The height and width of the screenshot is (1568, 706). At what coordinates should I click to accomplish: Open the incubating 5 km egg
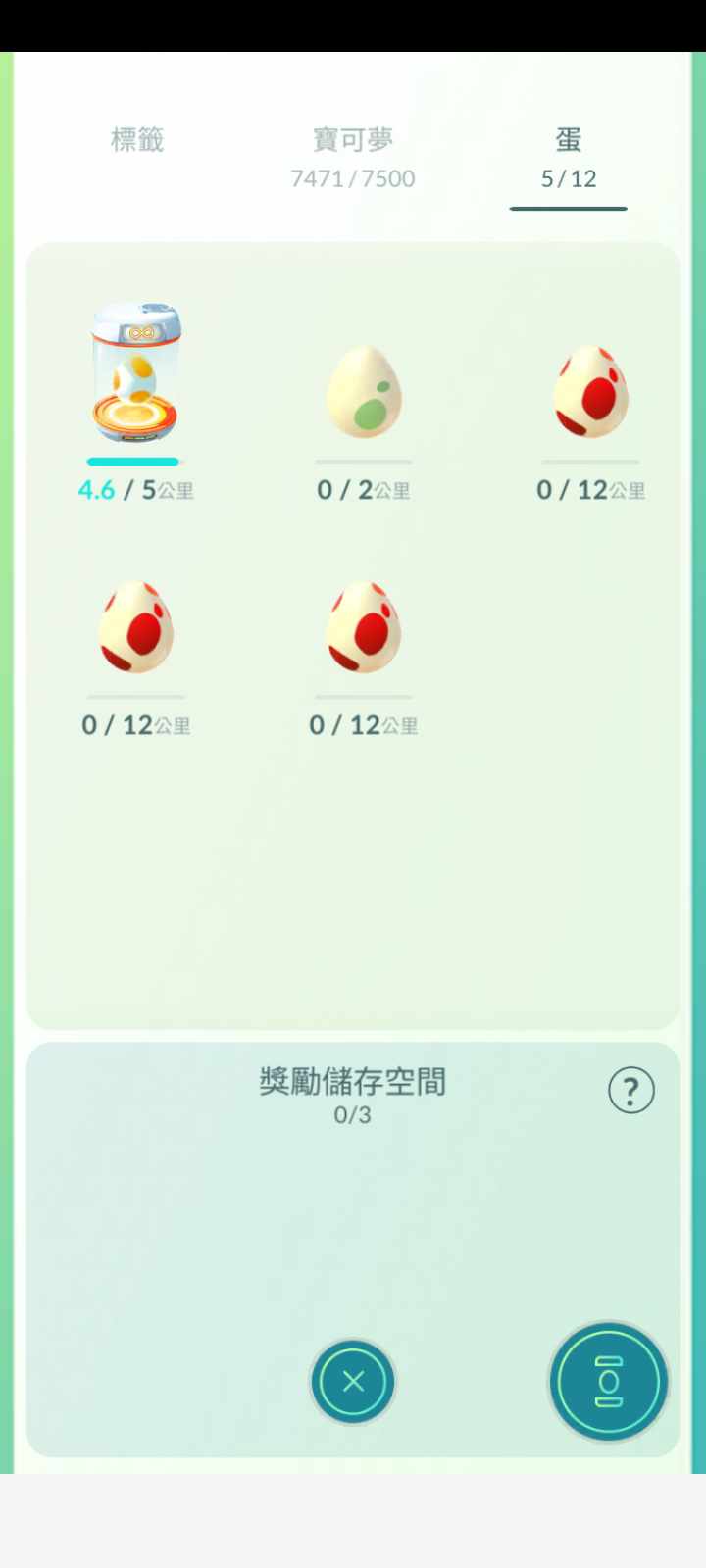click(x=135, y=374)
